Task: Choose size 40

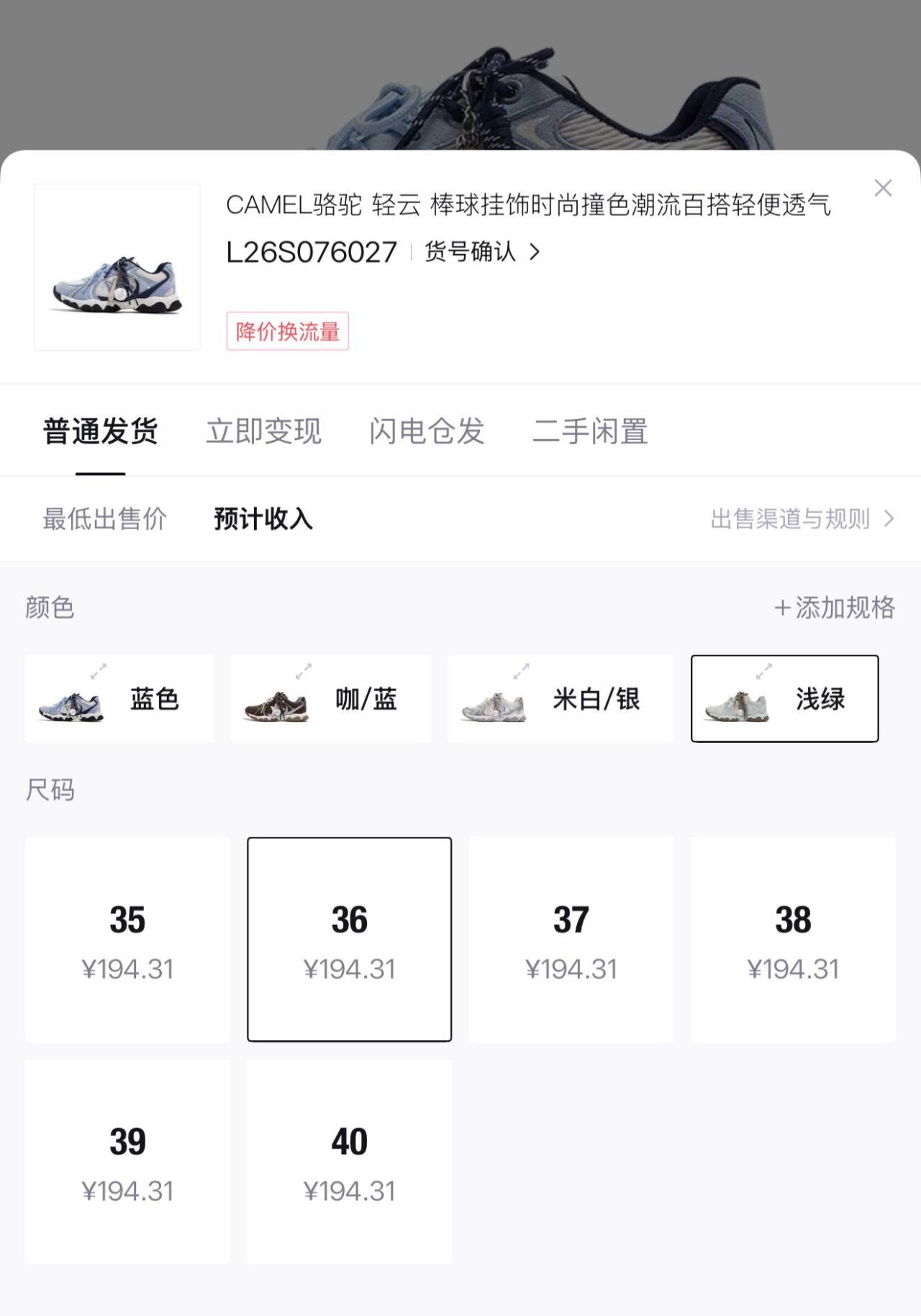Action: pos(350,1161)
